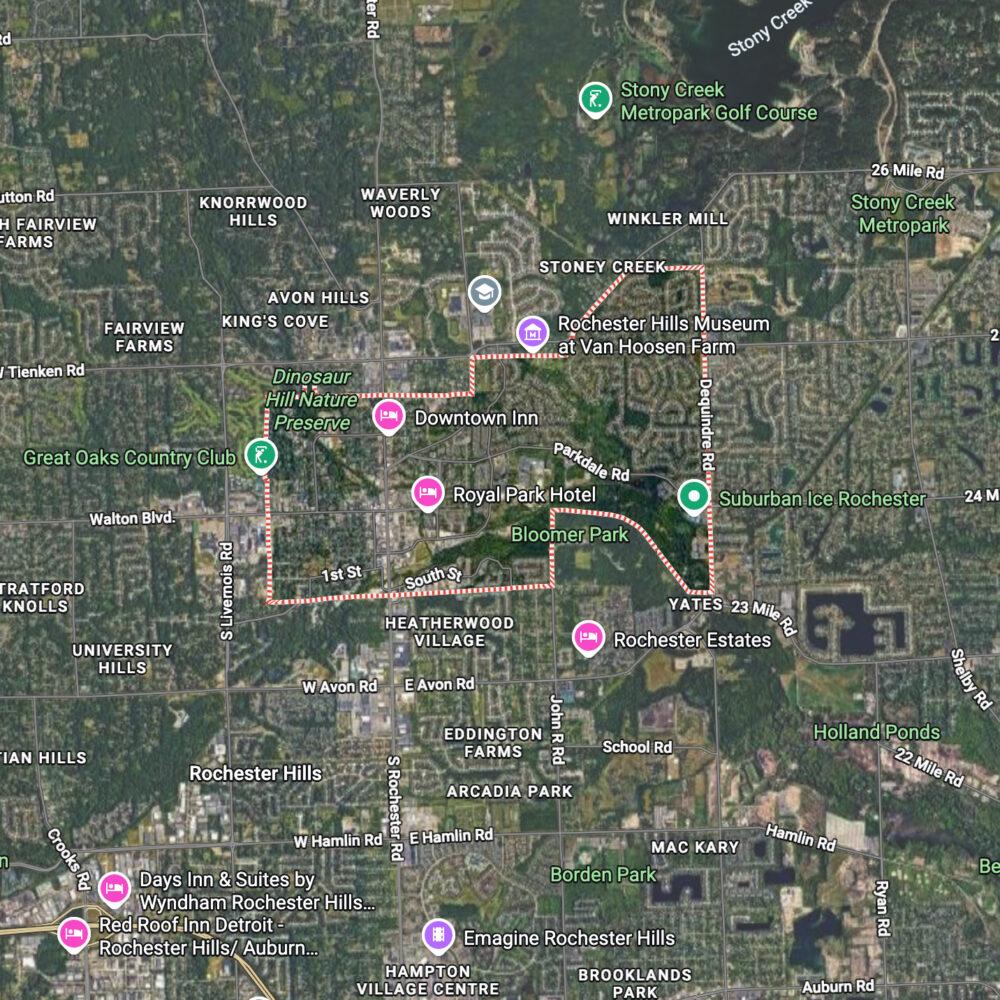Open the Stony Creek Metropark Golf Course pin
The height and width of the screenshot is (1000, 1000).
click(596, 99)
